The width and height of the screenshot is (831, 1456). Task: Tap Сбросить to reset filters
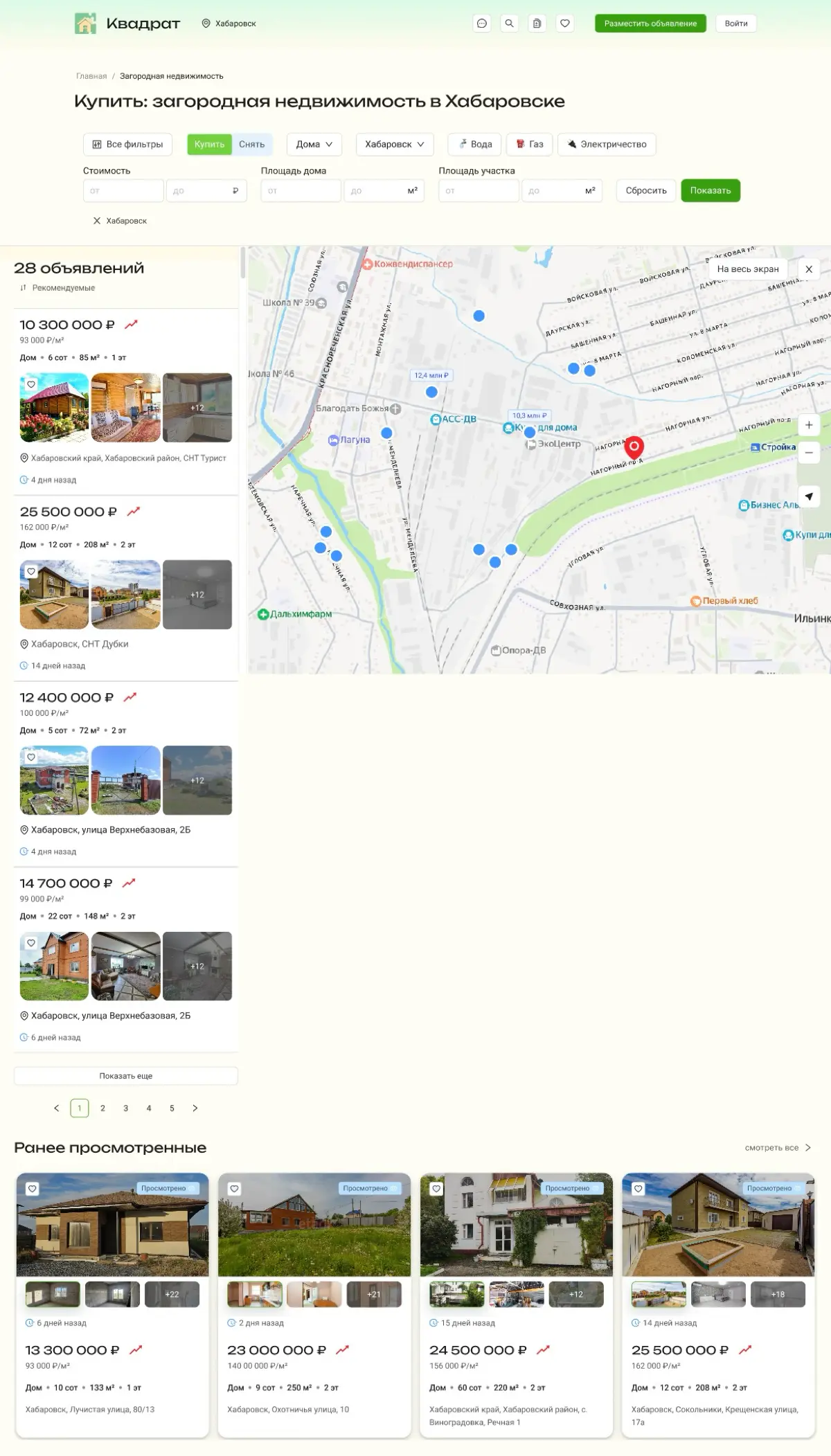pos(646,190)
